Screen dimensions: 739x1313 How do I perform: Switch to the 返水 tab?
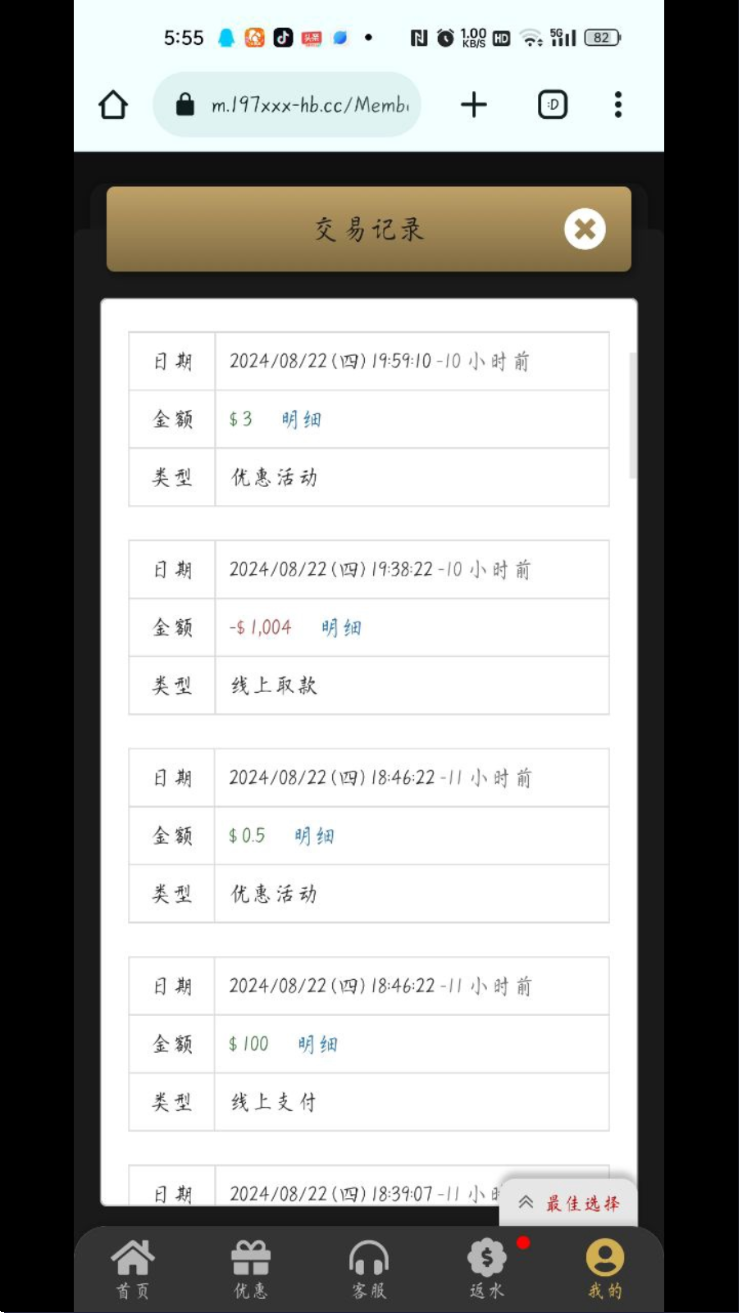coord(487,1269)
